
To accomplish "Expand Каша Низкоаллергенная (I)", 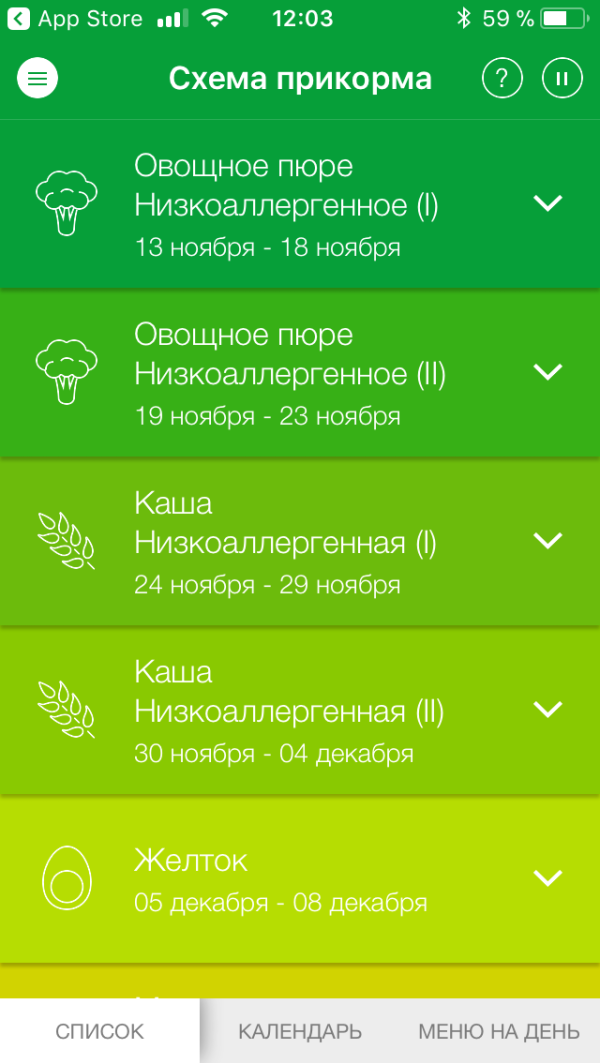I will (x=548, y=541).
